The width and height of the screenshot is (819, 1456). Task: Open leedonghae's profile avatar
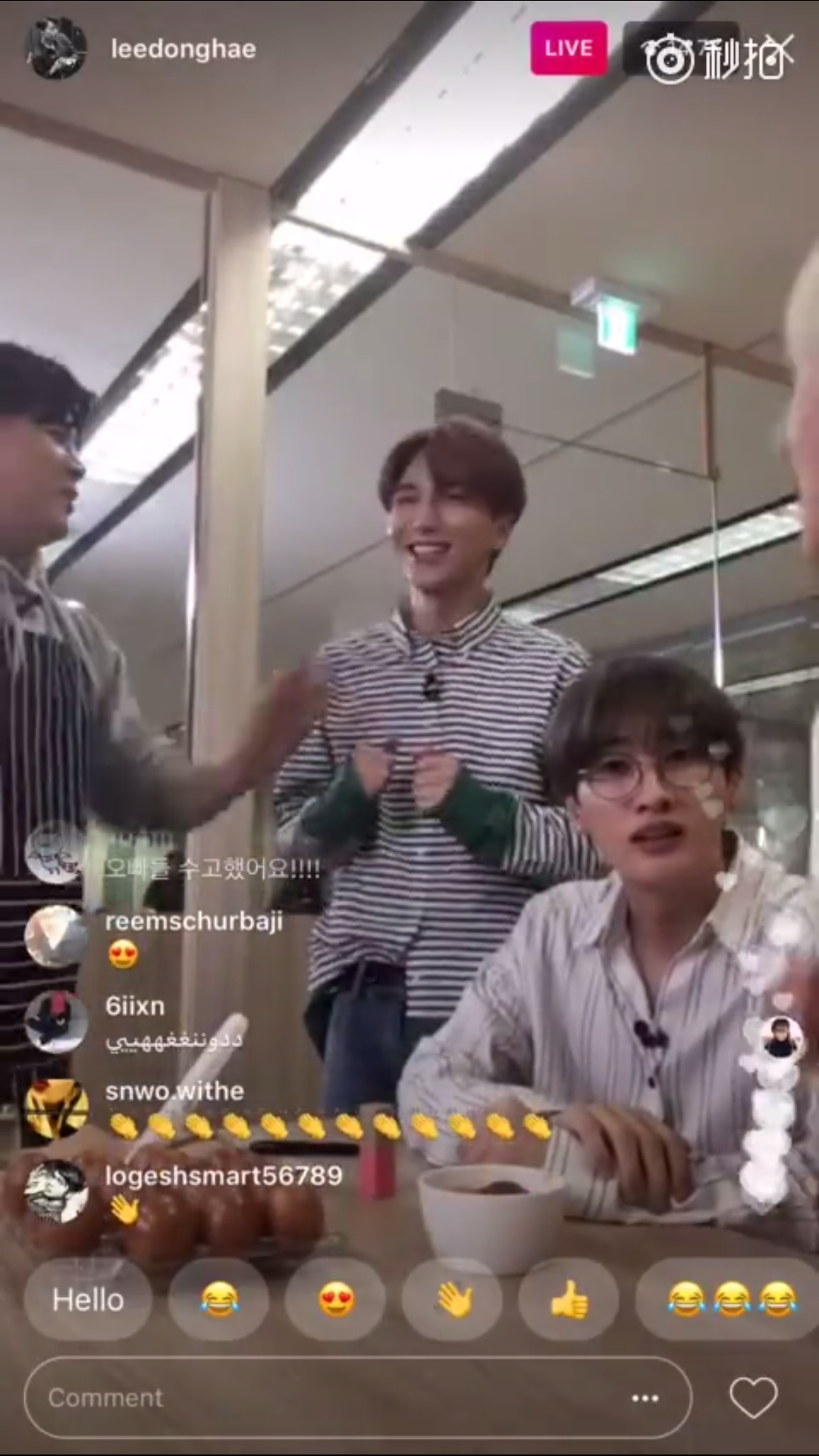coord(56,49)
